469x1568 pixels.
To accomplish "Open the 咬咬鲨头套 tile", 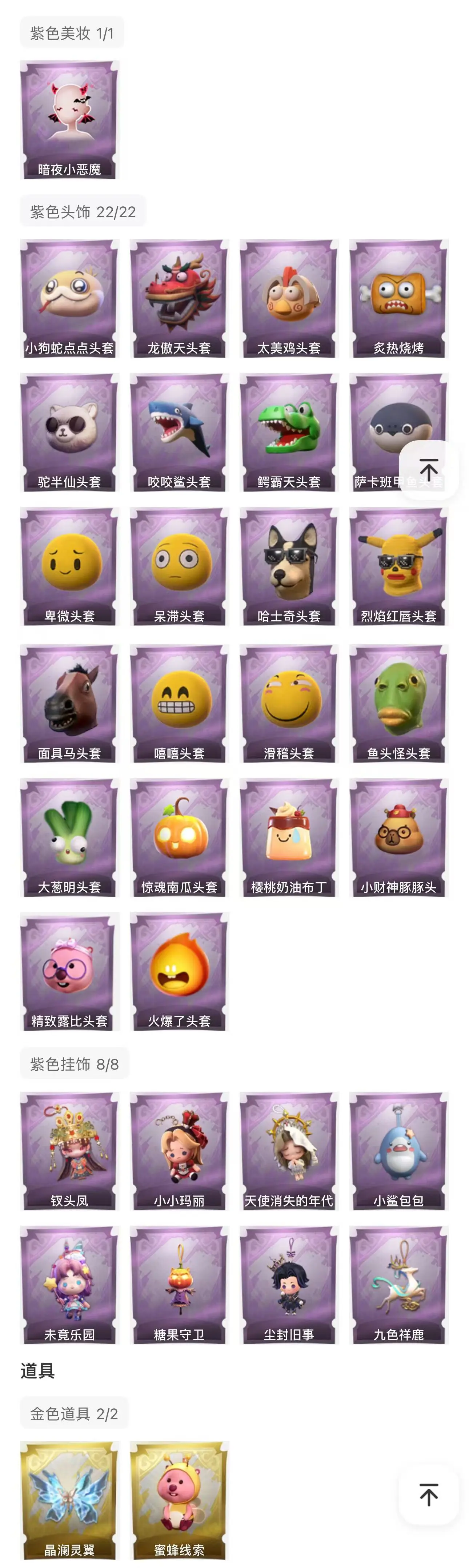I will pyautogui.click(x=180, y=432).
